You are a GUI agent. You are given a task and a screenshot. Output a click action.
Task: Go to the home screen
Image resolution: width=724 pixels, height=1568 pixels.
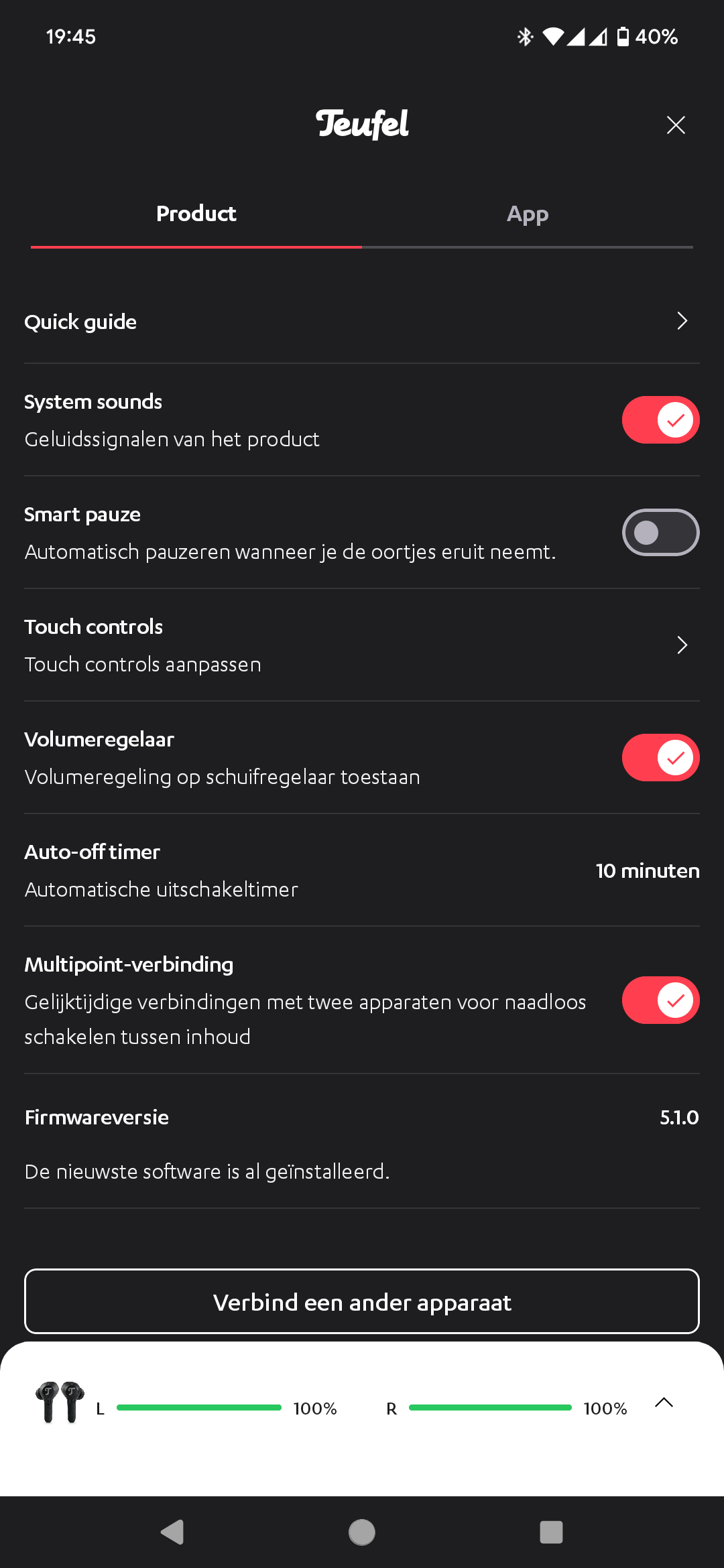point(362,1532)
